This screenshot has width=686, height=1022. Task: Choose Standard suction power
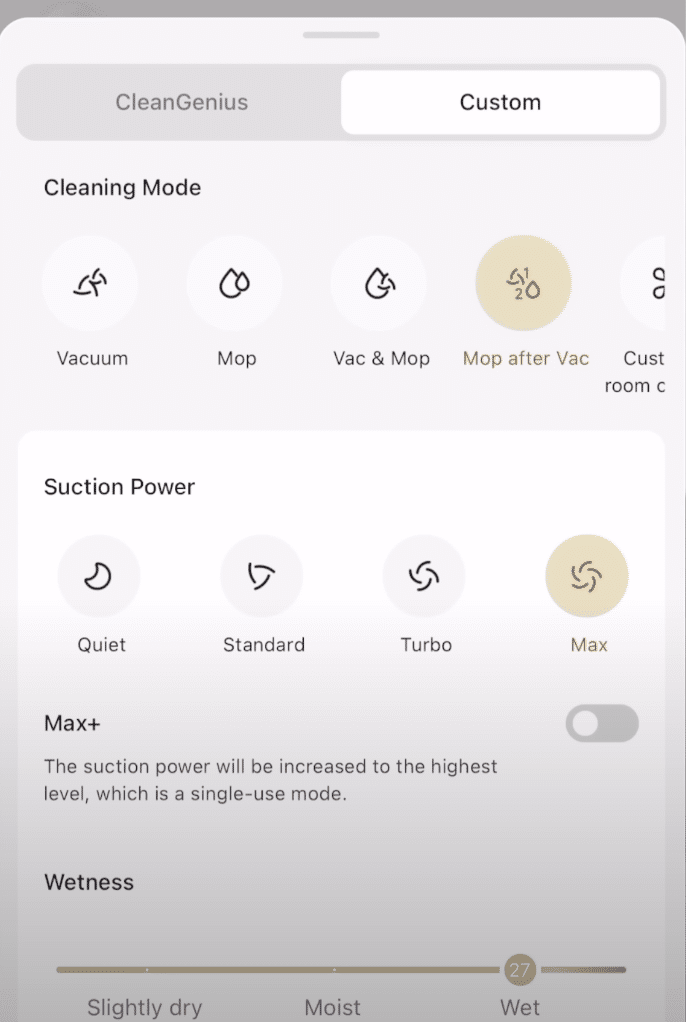[x=262, y=576]
